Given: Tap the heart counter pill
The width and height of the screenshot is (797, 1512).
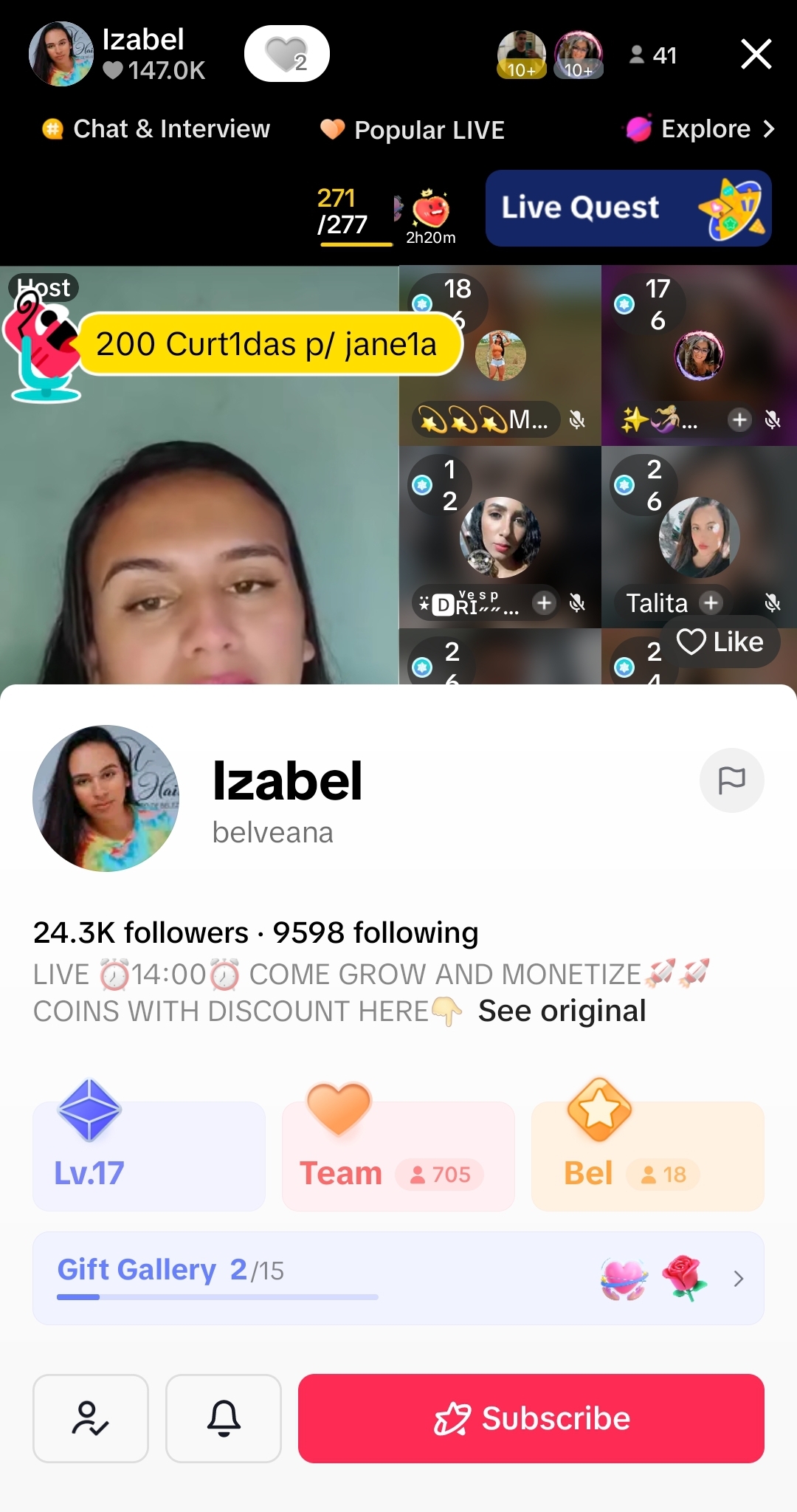Looking at the screenshot, I should point(286,54).
